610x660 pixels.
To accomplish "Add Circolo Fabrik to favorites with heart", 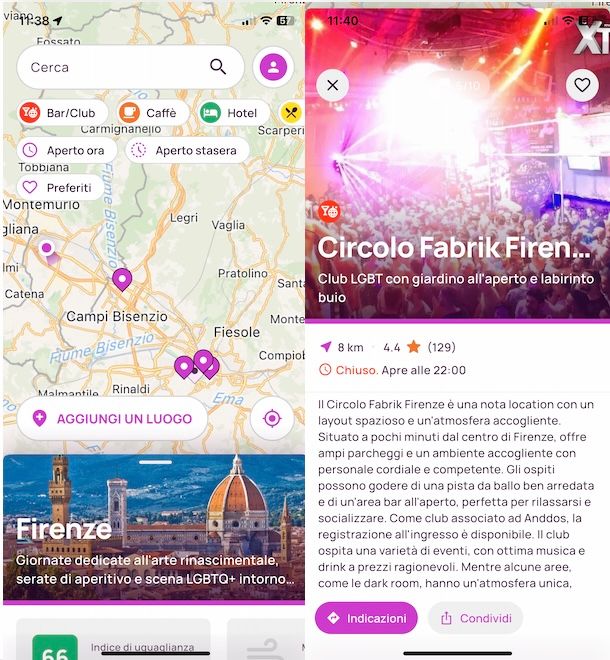I will point(582,85).
